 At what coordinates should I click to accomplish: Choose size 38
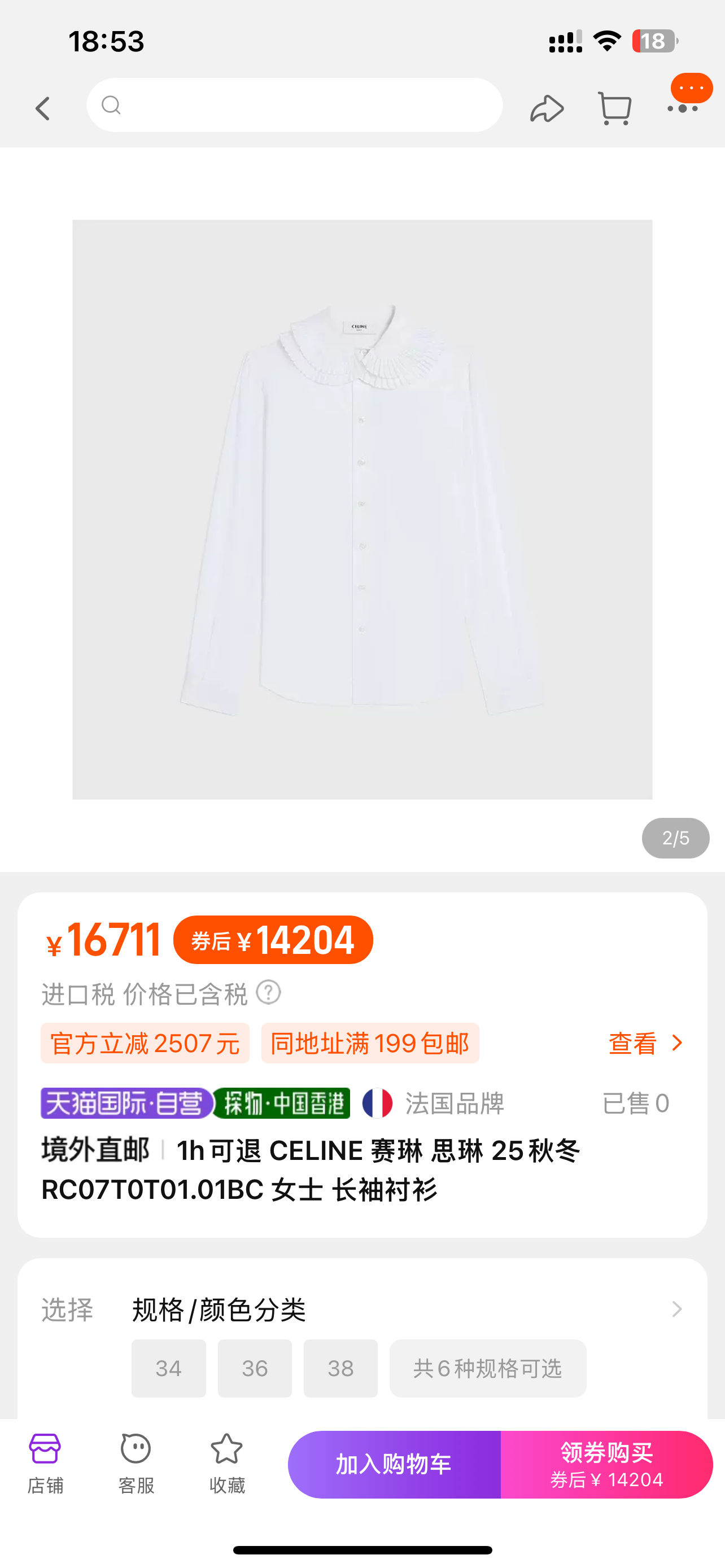(x=340, y=1368)
